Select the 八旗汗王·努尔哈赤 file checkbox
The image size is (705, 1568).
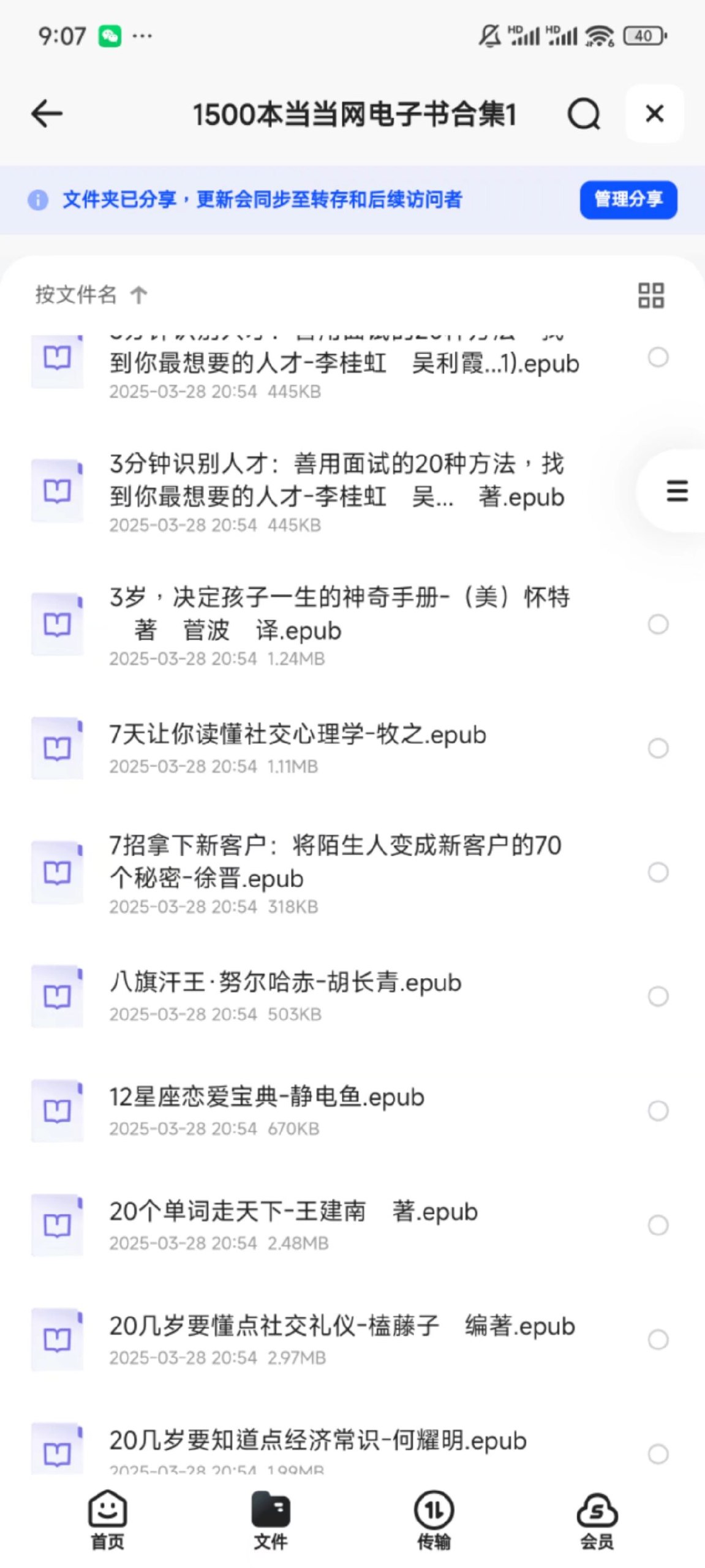(658, 997)
